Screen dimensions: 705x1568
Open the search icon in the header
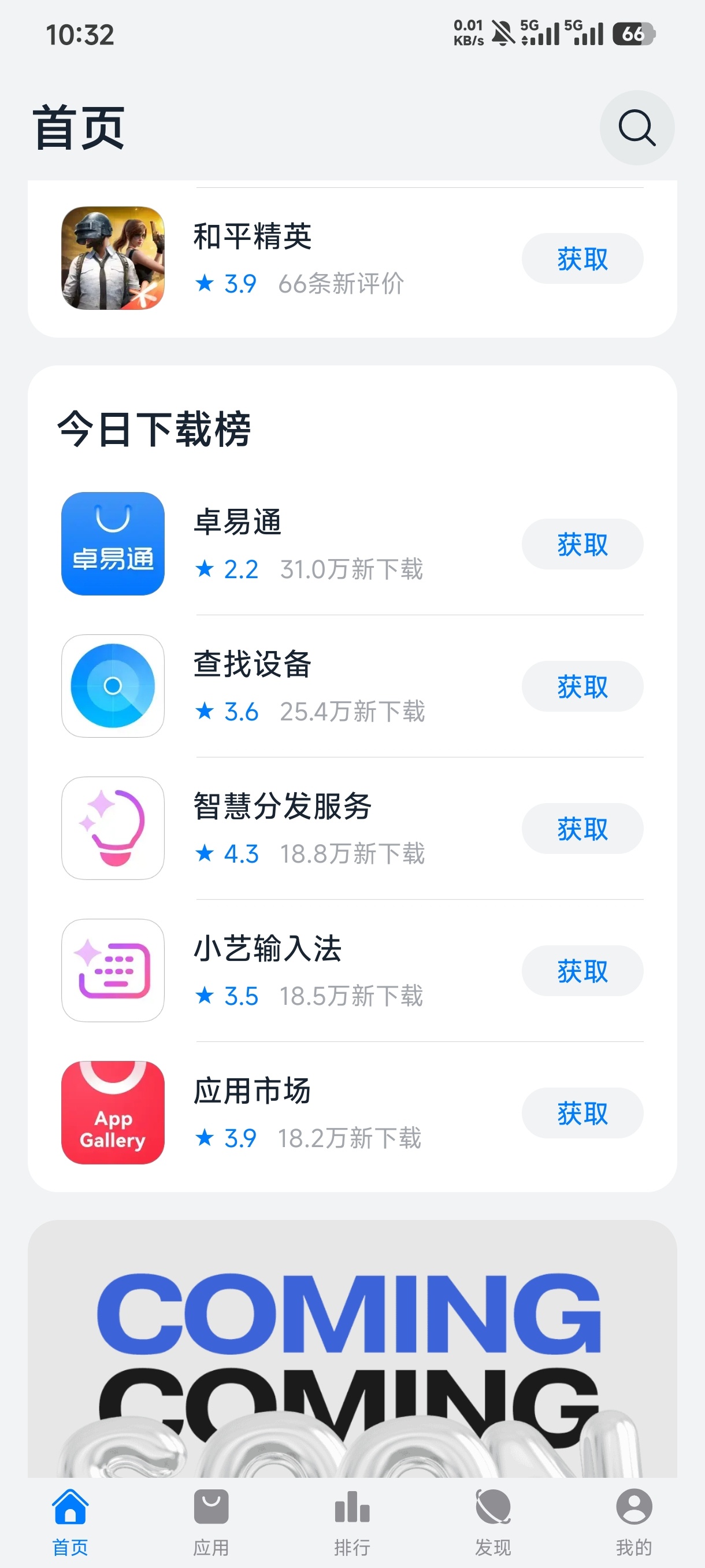pos(636,128)
